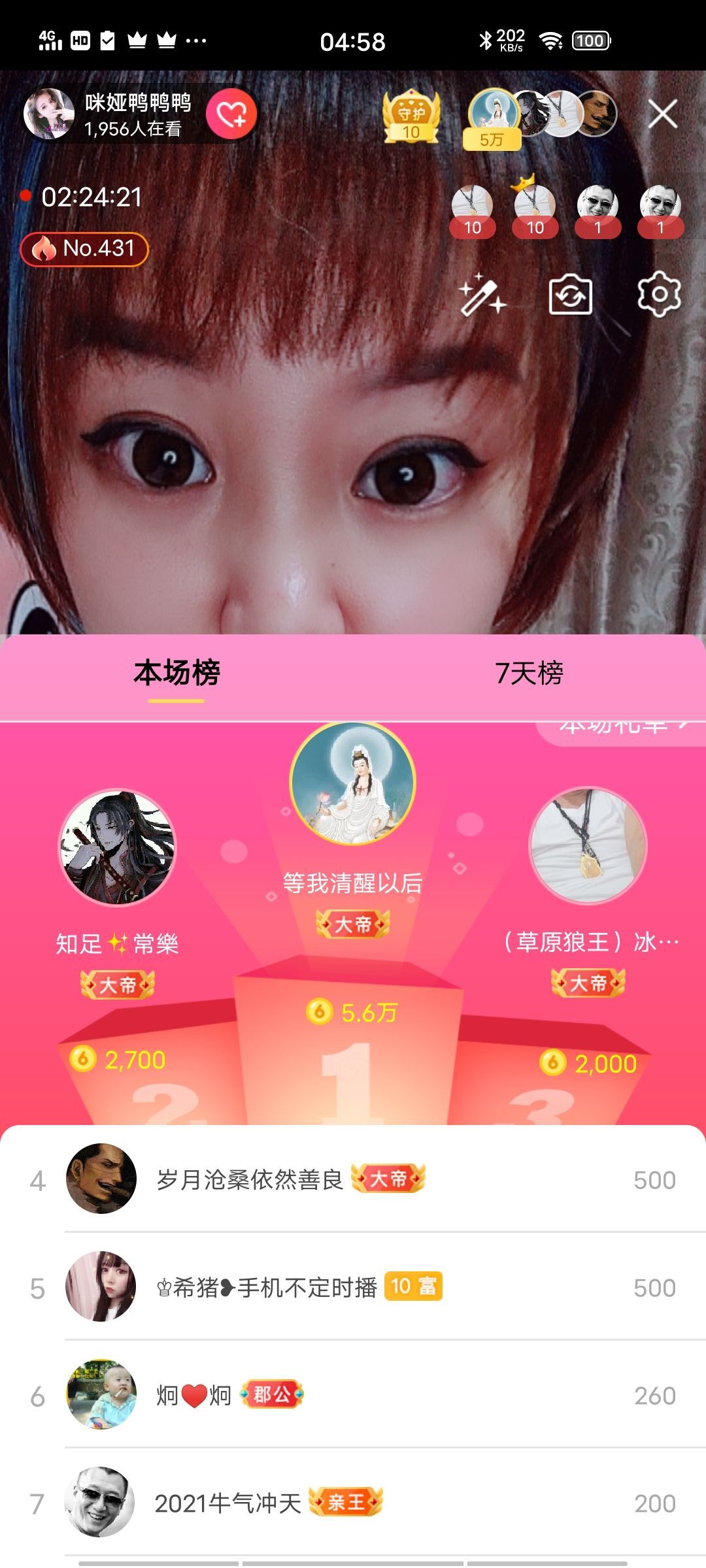Open row of 2021牛气冲天
This screenshot has height=1568, width=706.
(353, 1503)
